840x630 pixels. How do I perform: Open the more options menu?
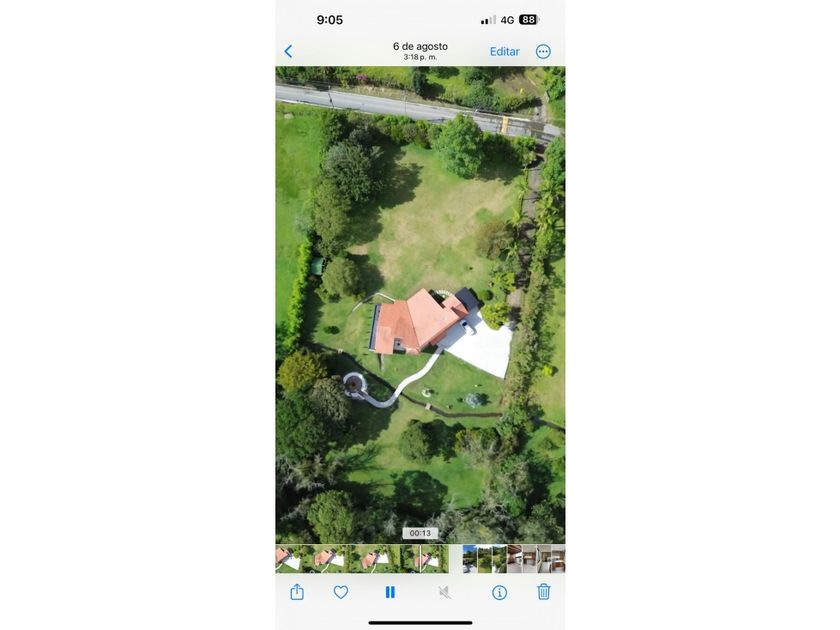[x=543, y=51]
